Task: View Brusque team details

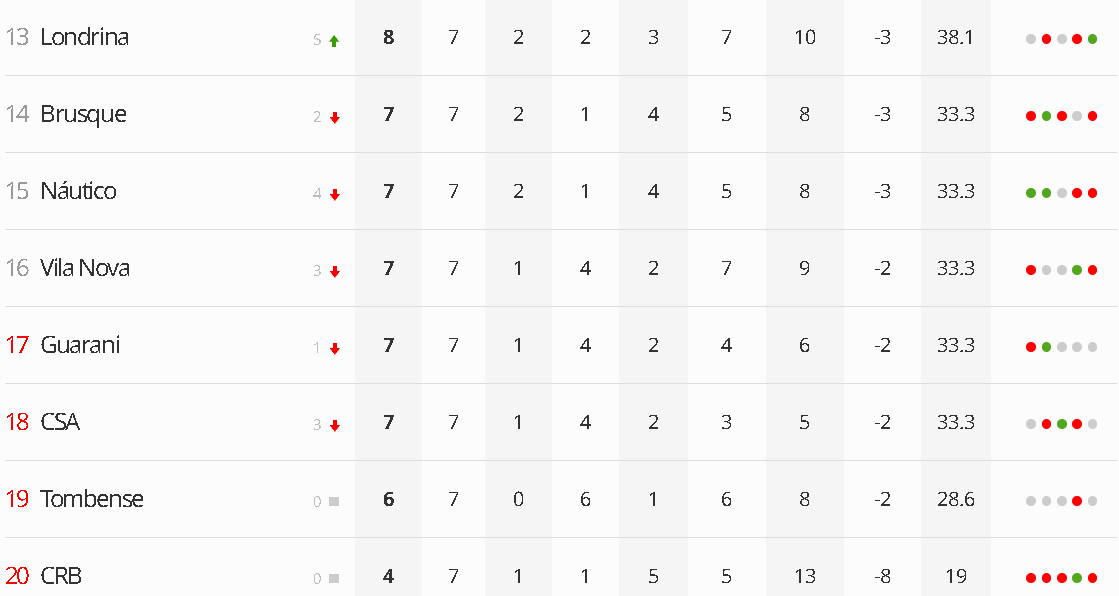Action: pyautogui.click(x=83, y=114)
